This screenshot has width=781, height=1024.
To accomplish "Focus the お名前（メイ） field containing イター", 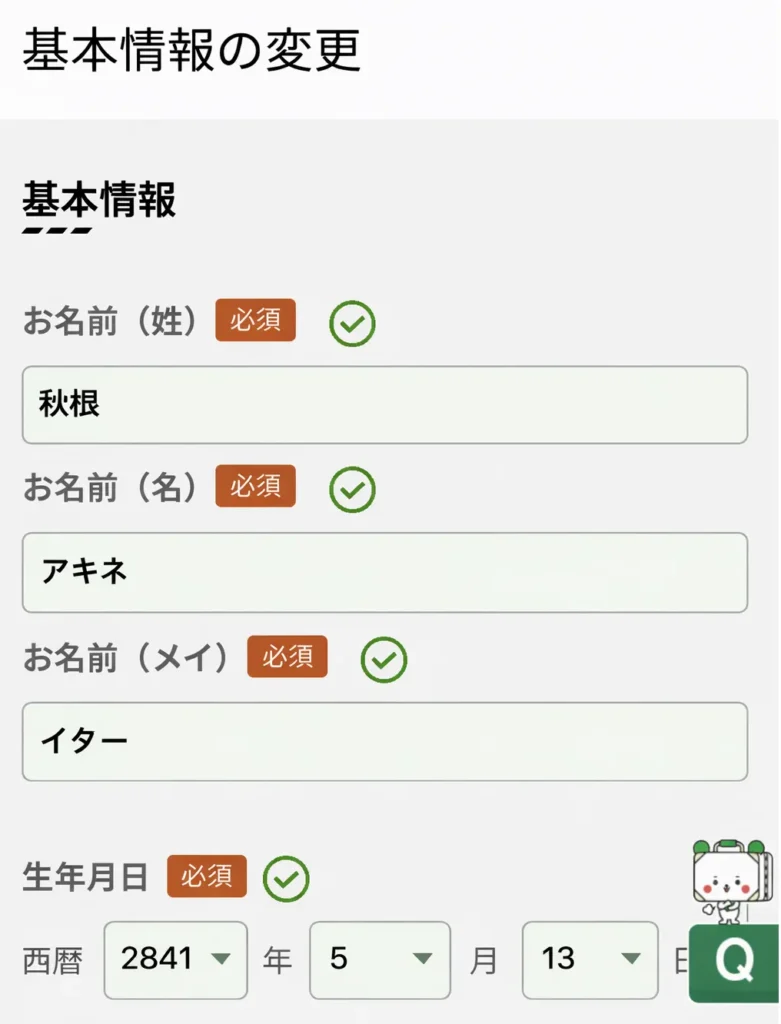I will pos(384,741).
